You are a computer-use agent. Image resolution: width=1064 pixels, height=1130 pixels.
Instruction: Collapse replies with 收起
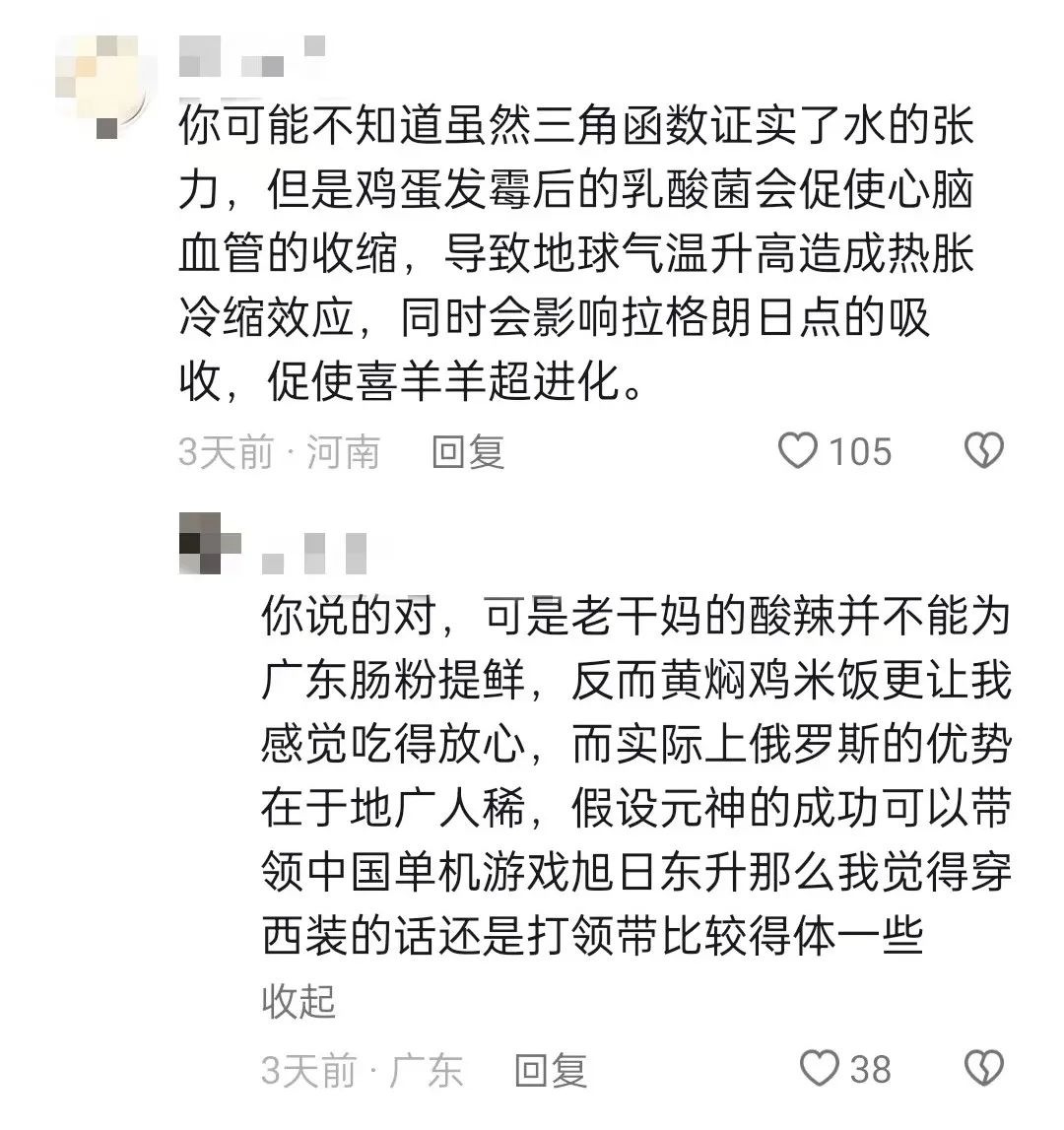pos(299,1001)
